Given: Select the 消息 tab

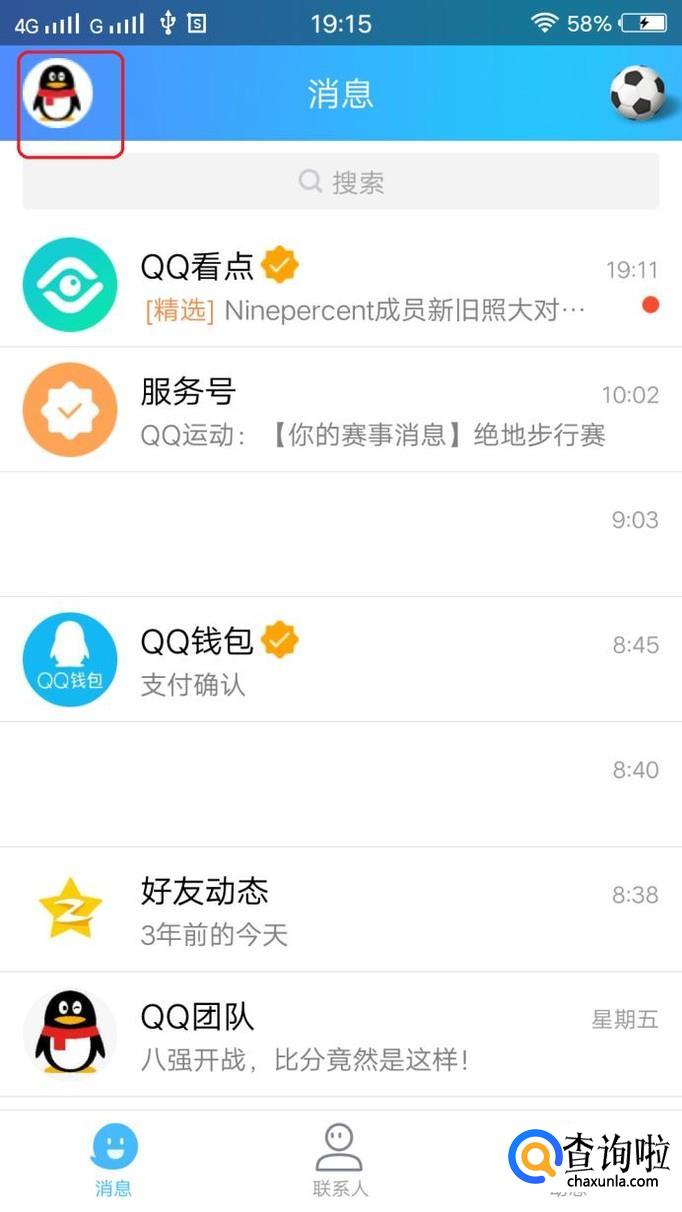Looking at the screenshot, I should click(x=113, y=1160).
